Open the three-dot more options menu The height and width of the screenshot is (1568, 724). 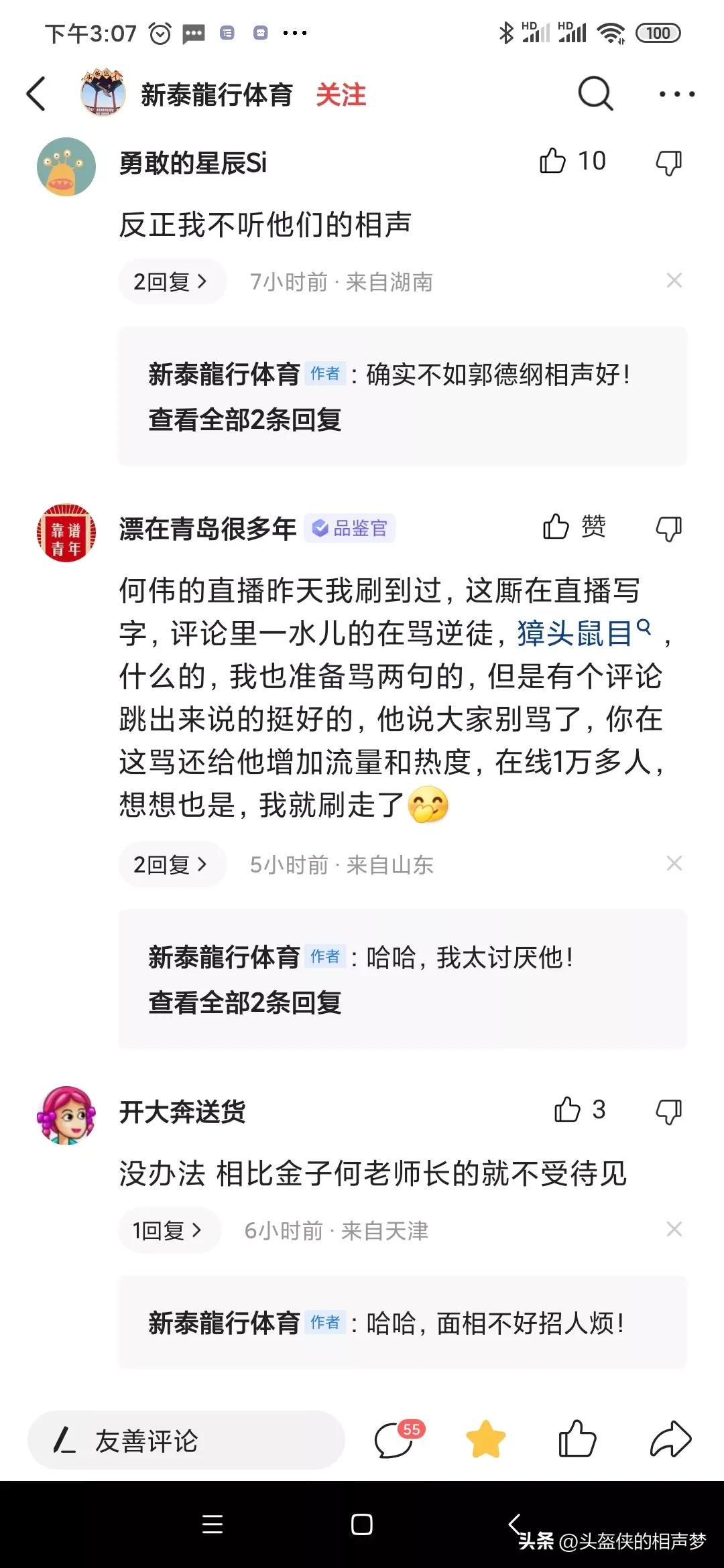(676, 94)
